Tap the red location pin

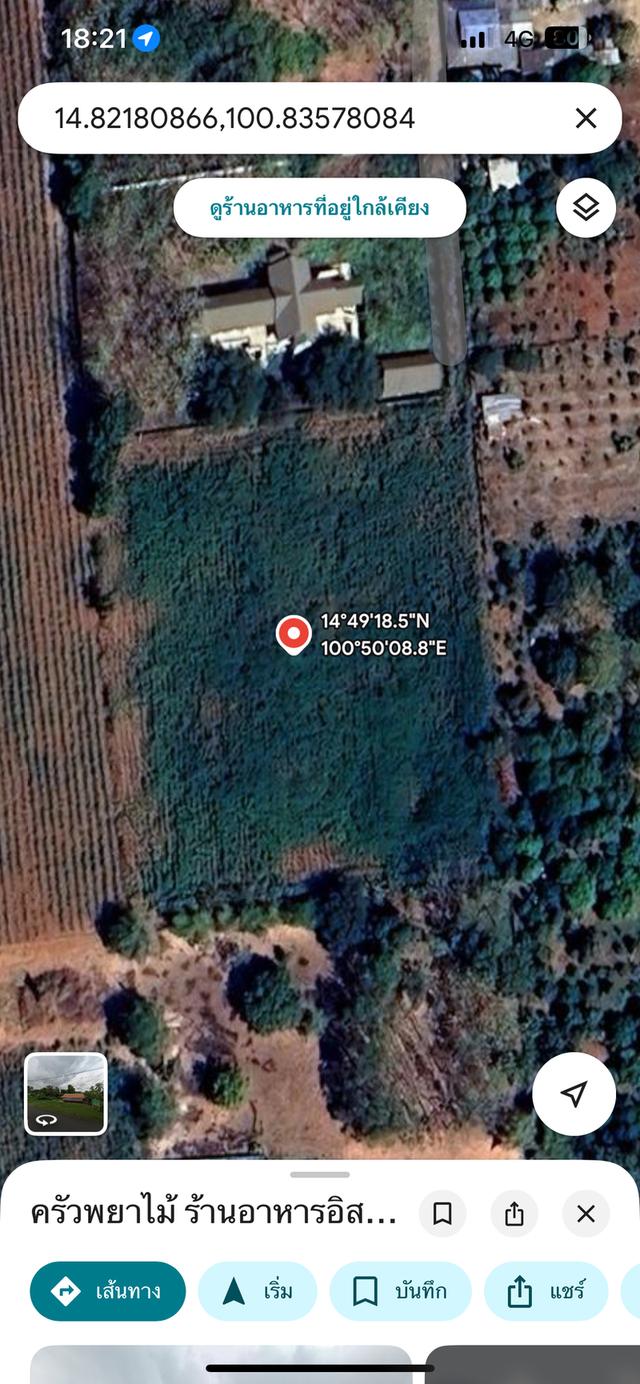[293, 634]
